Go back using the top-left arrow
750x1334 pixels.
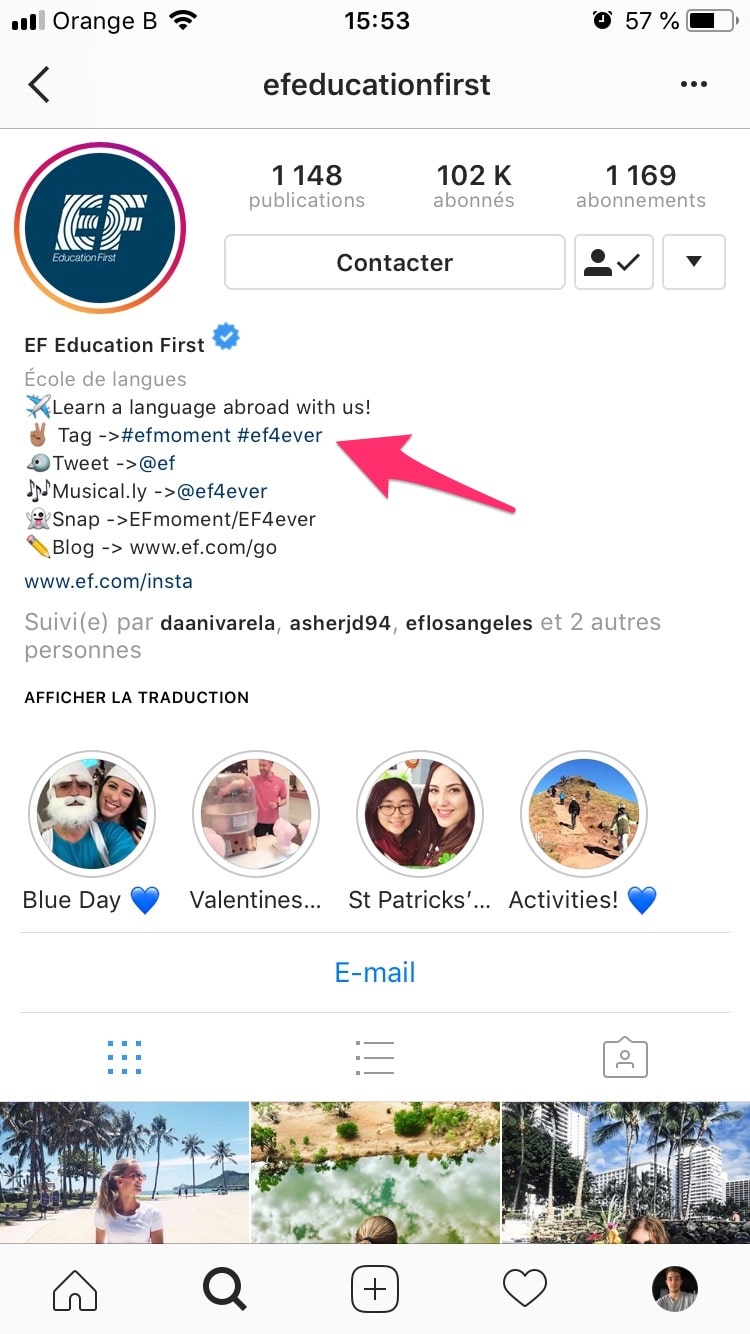(x=39, y=85)
